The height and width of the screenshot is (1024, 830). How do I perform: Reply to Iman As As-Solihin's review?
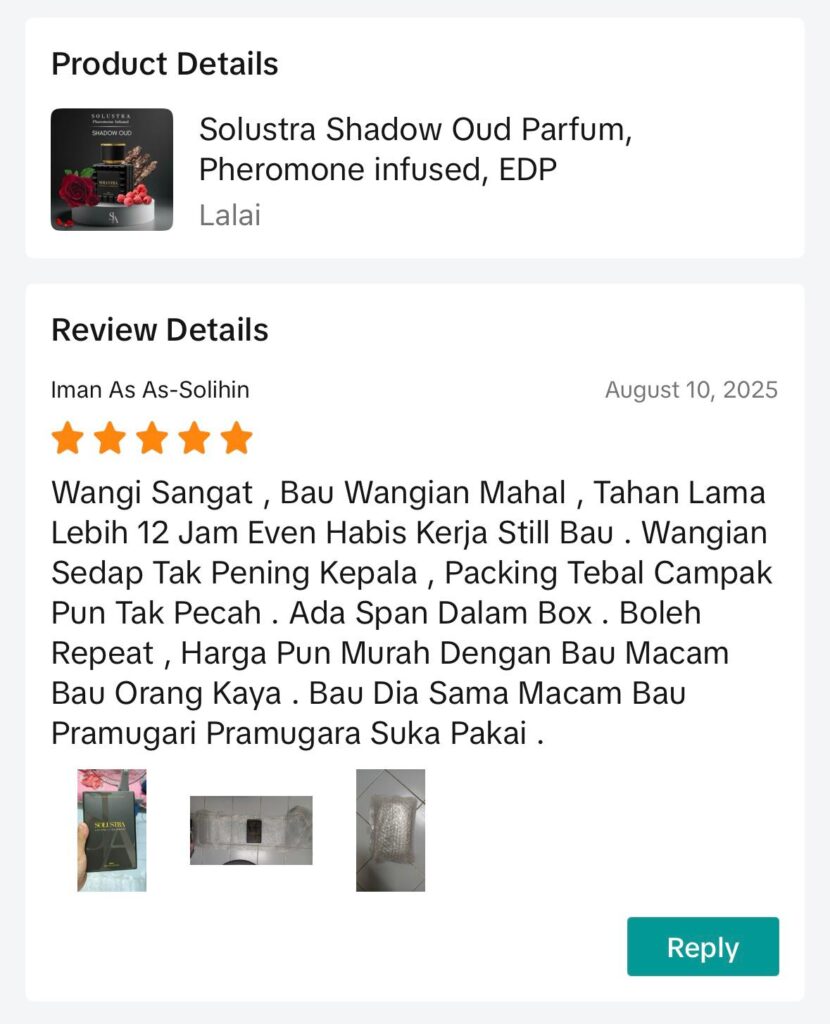[x=702, y=946]
